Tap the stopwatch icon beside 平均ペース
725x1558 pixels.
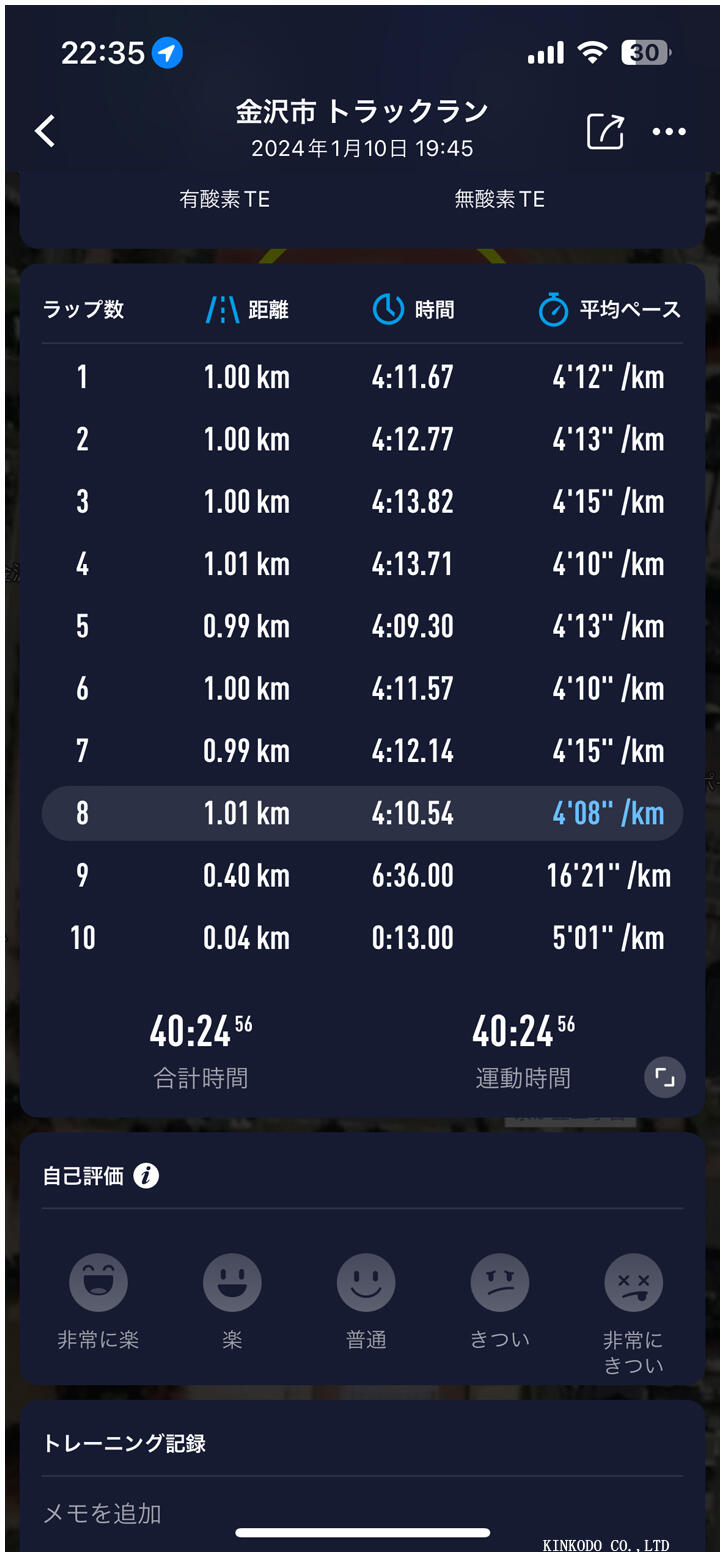tap(554, 310)
